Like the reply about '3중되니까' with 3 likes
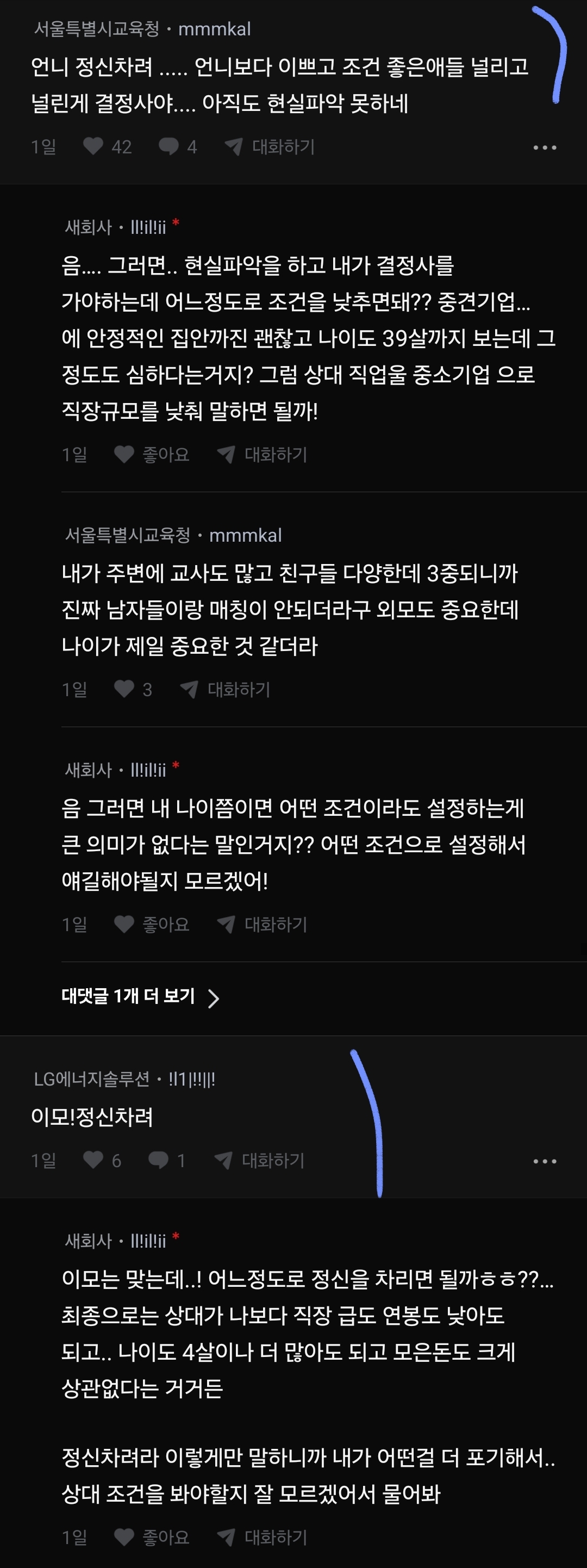This screenshot has width=587, height=1568. (124, 689)
